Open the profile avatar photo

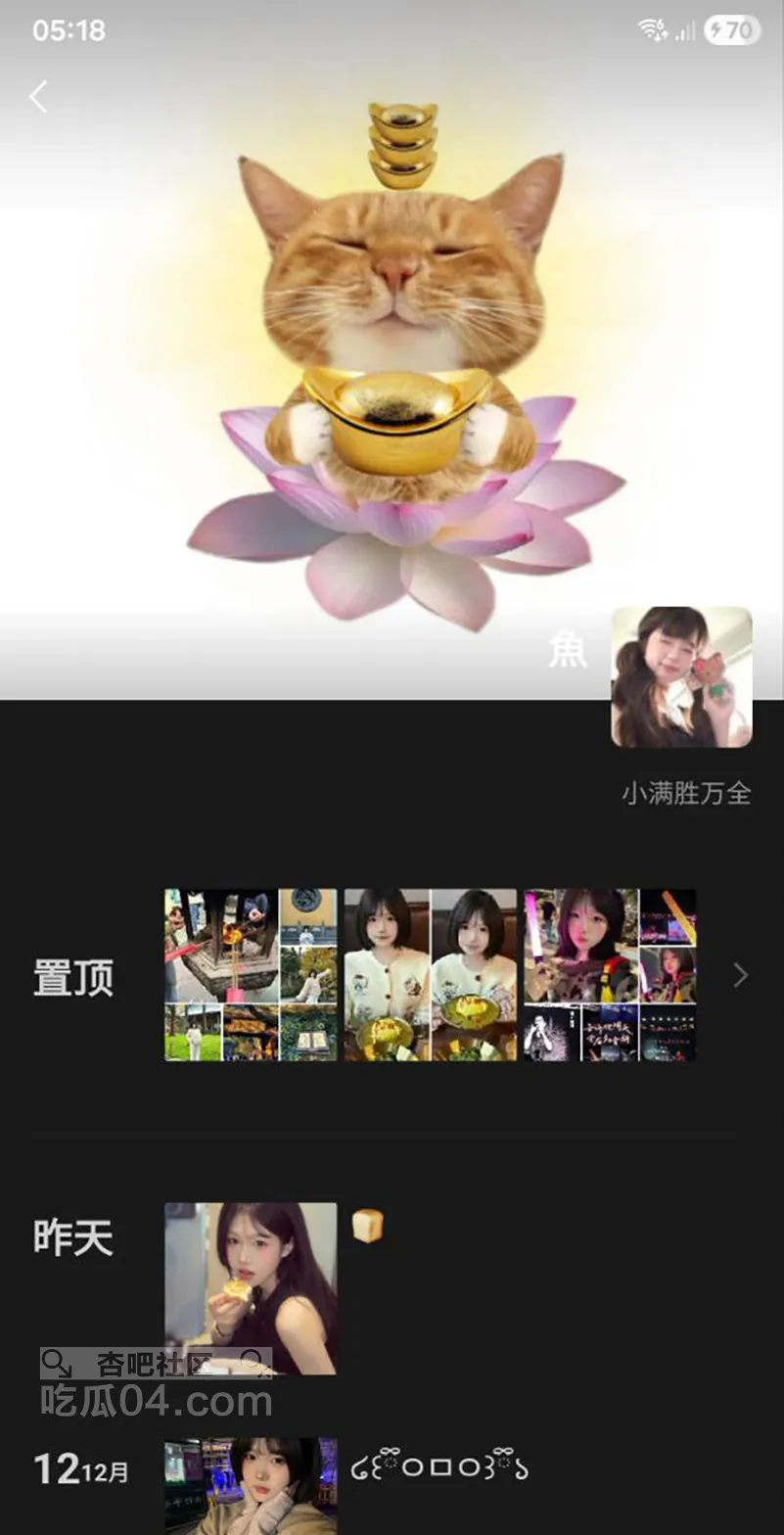click(x=681, y=677)
